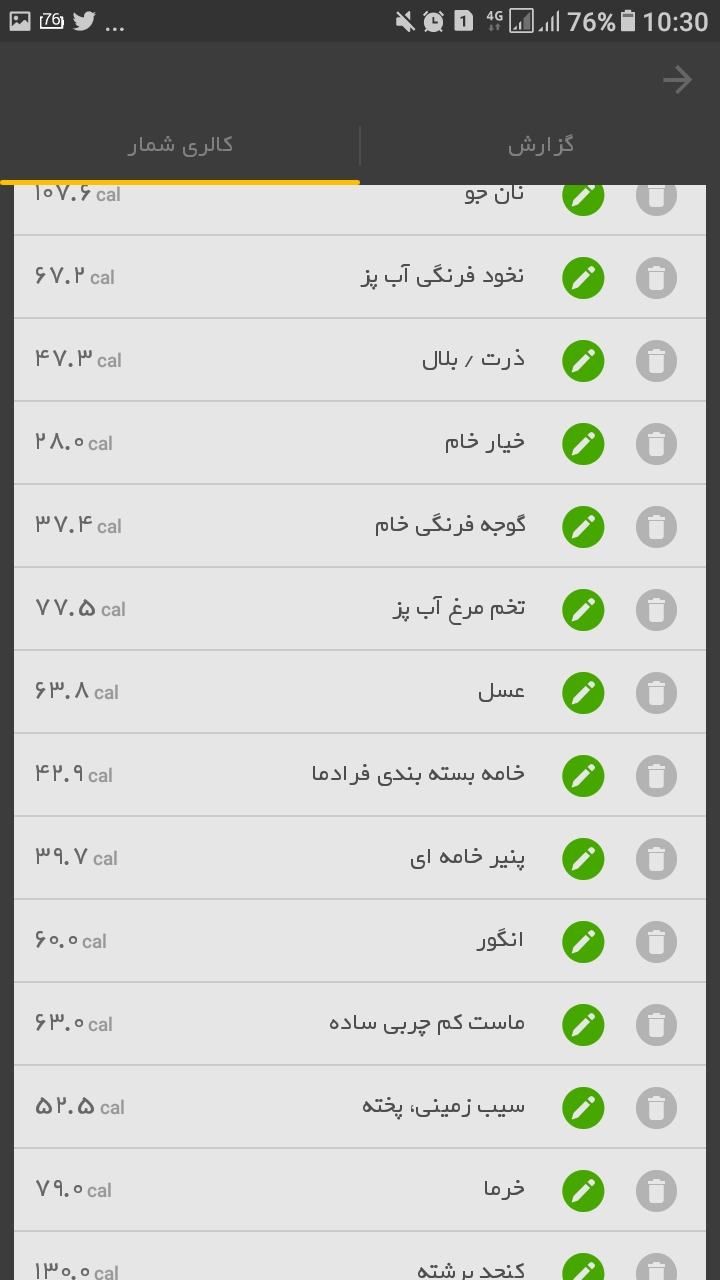Image resolution: width=720 pixels, height=1280 pixels.
Task: Edit the عسل entry
Action: tap(583, 693)
